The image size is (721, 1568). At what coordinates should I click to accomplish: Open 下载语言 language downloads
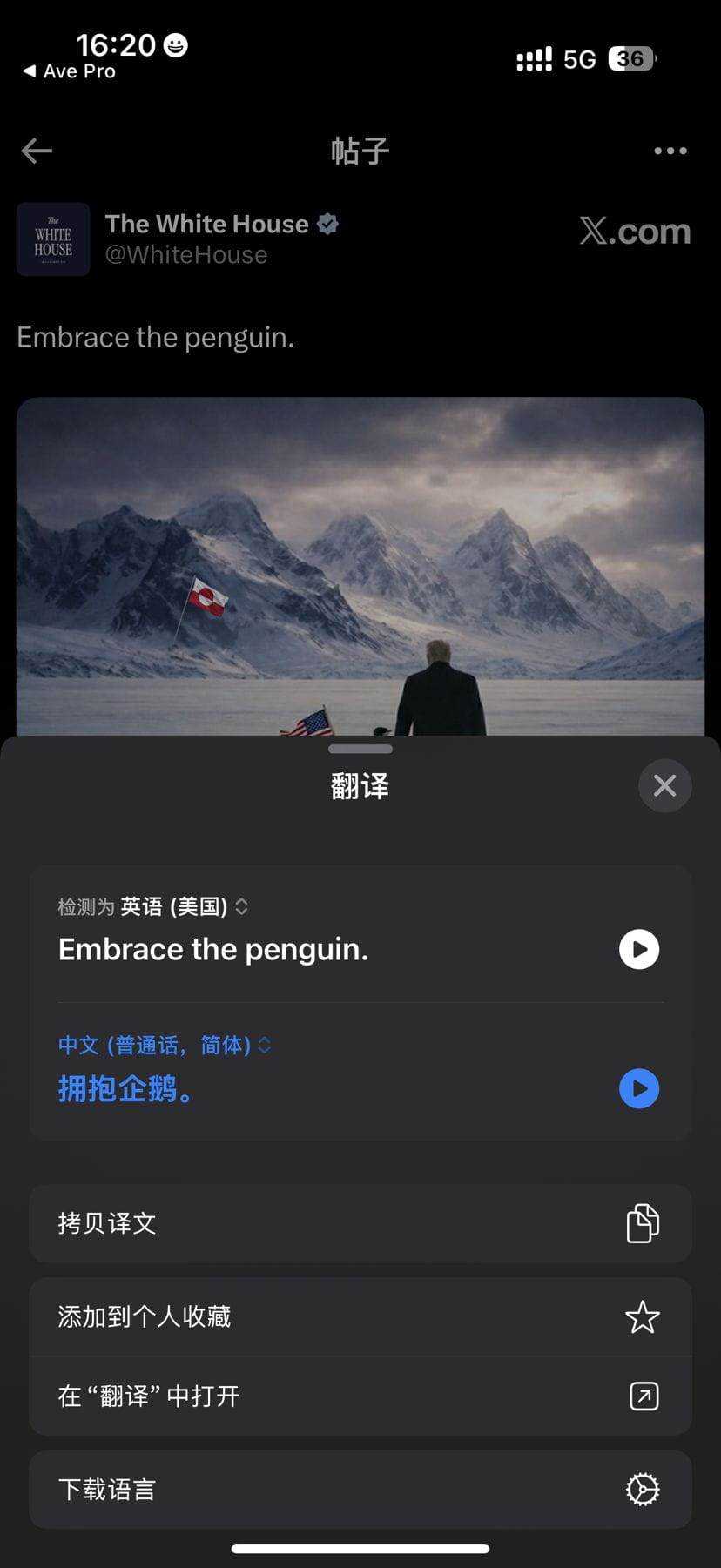click(x=360, y=1490)
